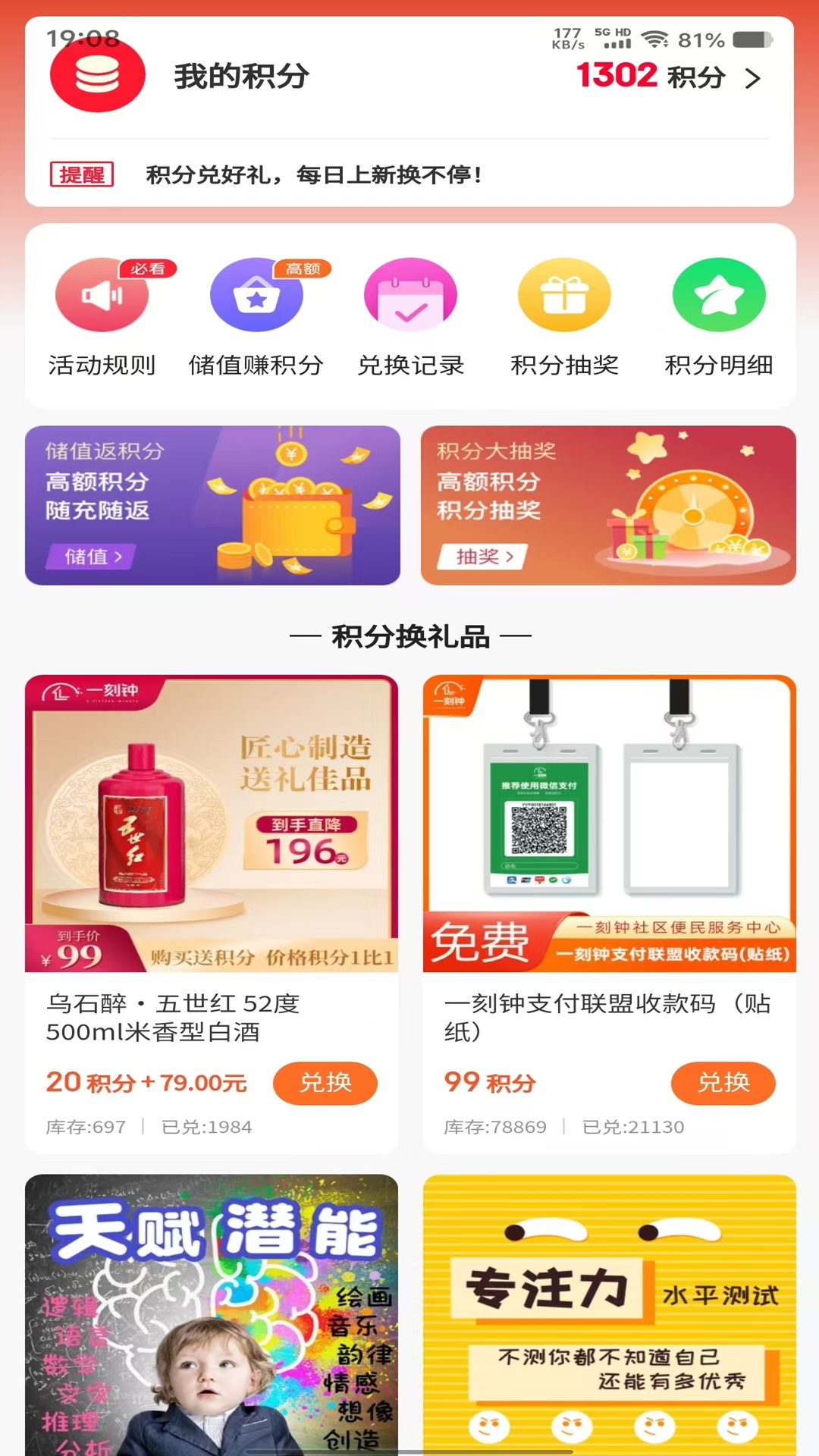Image resolution: width=819 pixels, height=1456 pixels.
Task: Open the 天赋潜能 talent test card
Action: (x=212, y=1313)
